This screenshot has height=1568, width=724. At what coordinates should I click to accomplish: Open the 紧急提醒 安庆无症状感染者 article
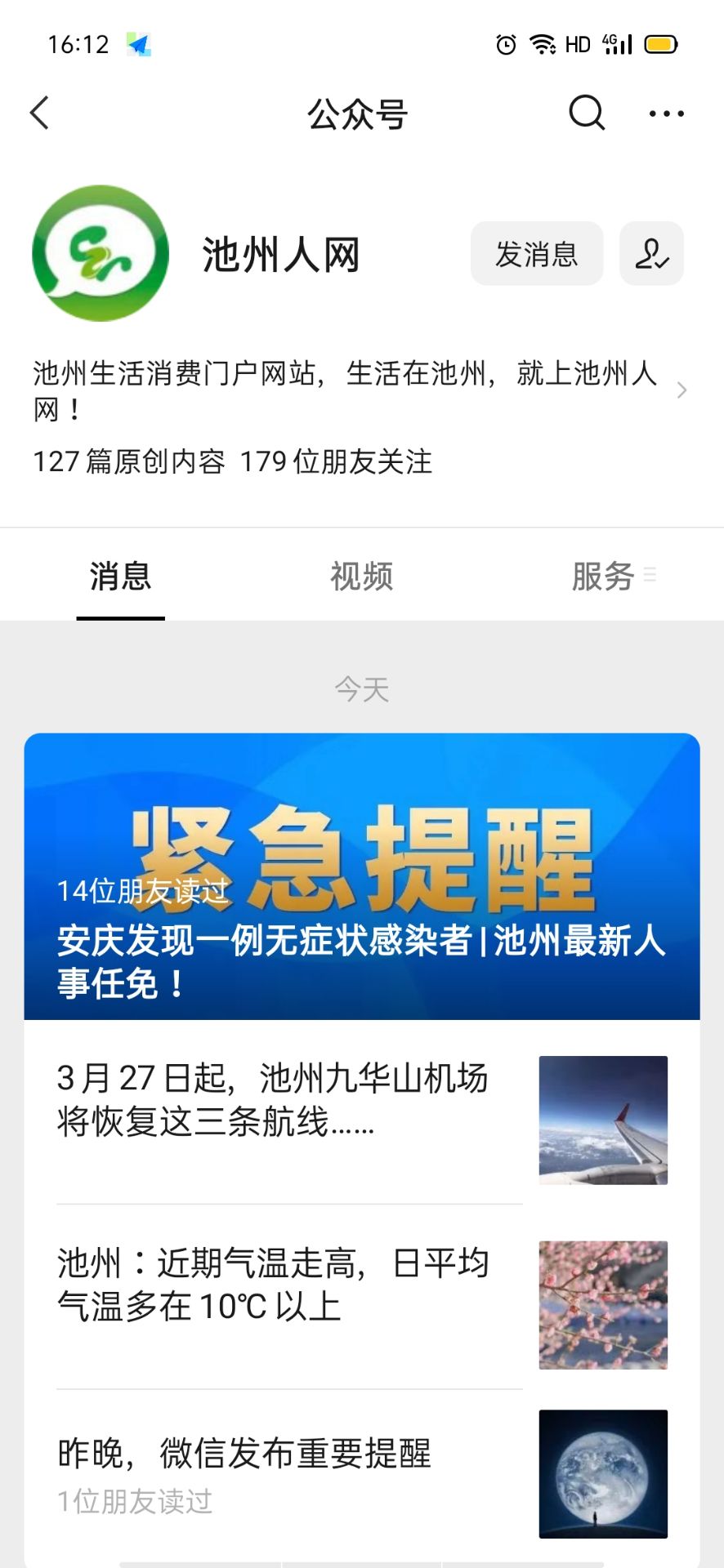point(361,877)
